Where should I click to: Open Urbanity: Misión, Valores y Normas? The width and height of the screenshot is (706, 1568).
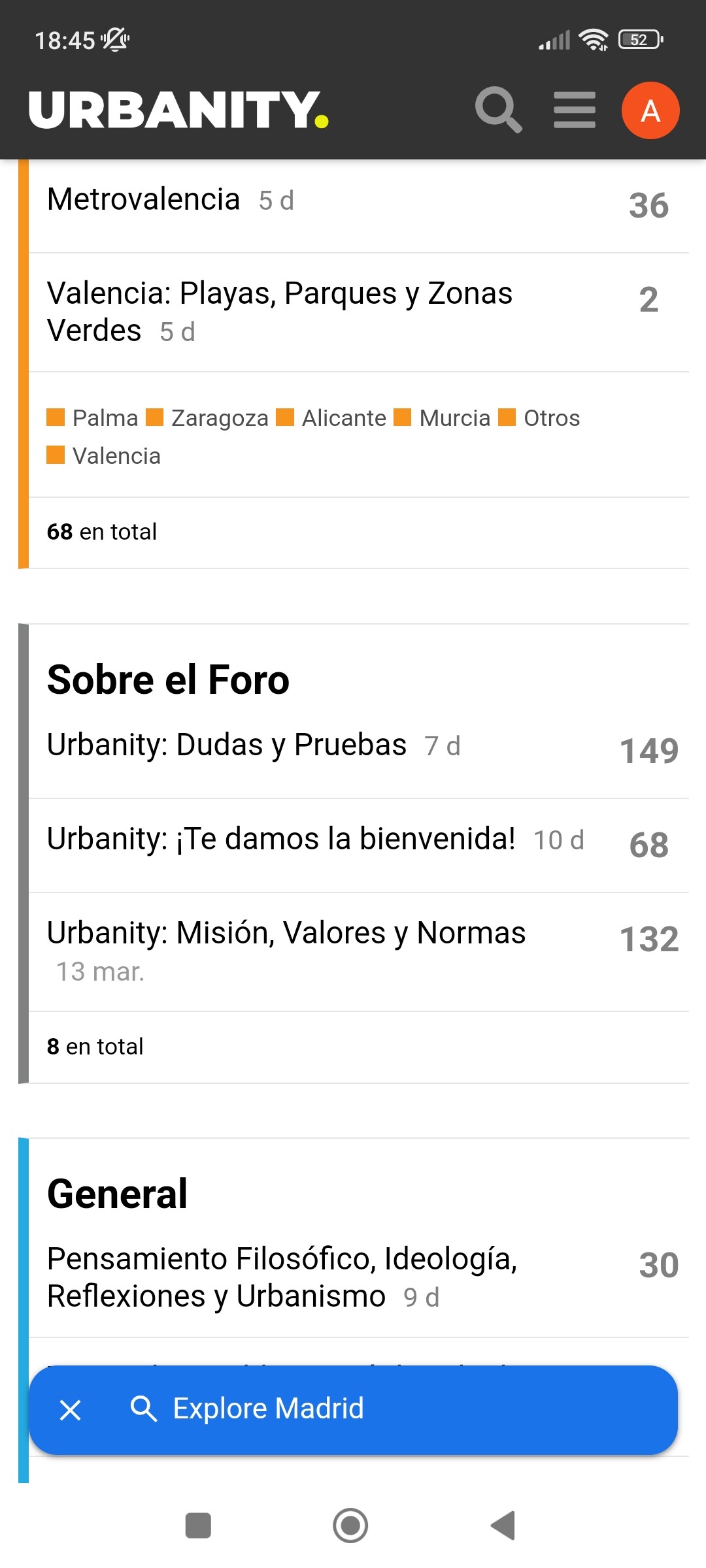coord(286,933)
